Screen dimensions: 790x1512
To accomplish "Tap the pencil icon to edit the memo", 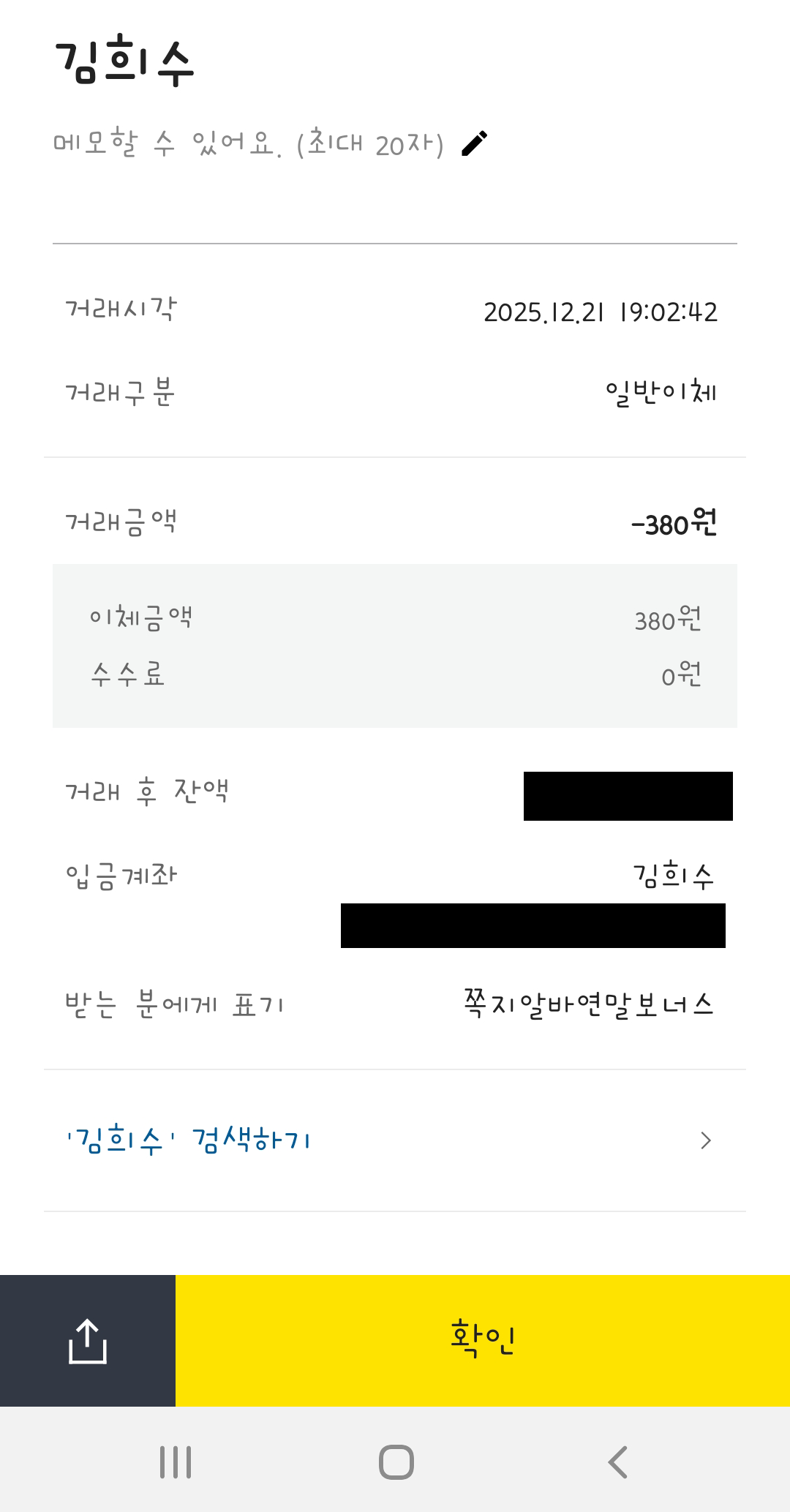I will (474, 142).
